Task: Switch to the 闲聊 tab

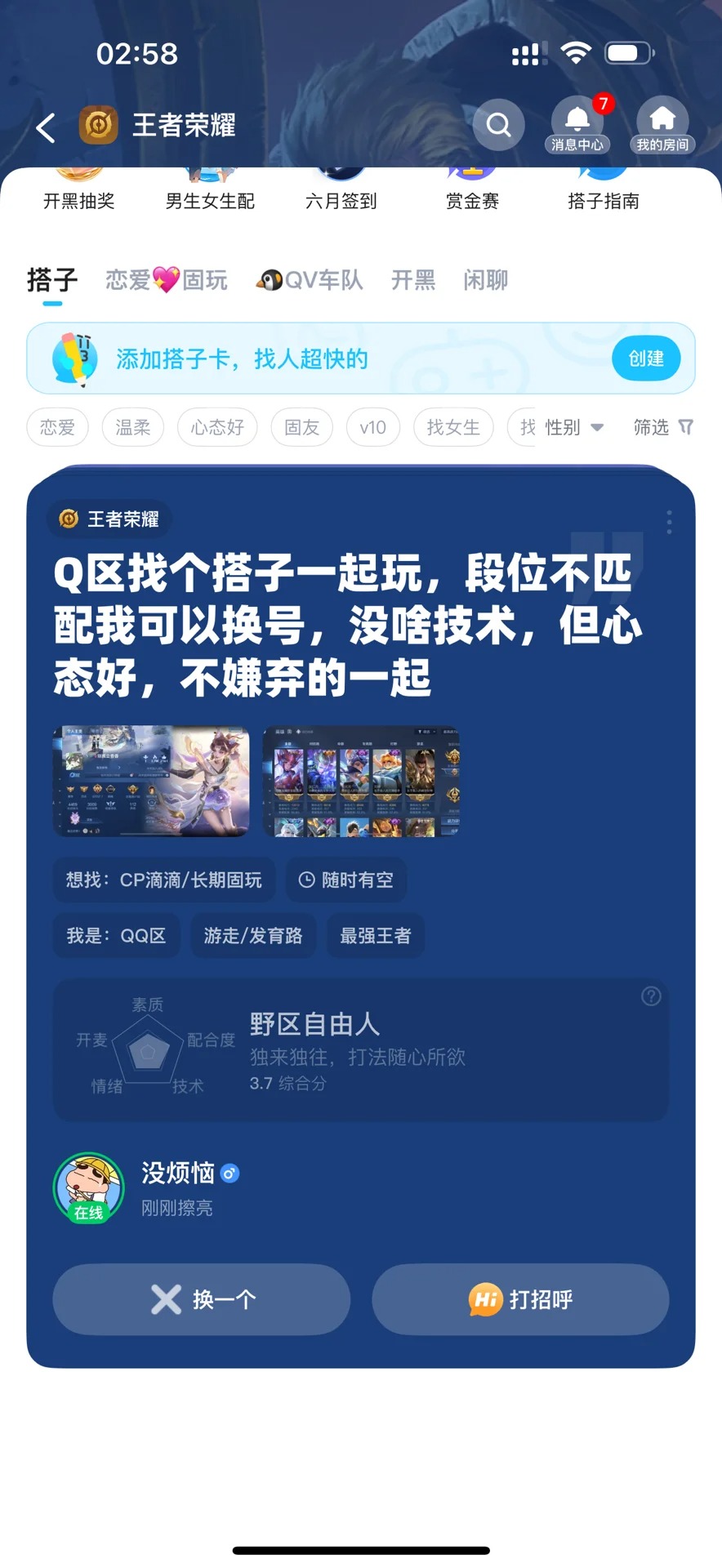Action: (486, 280)
